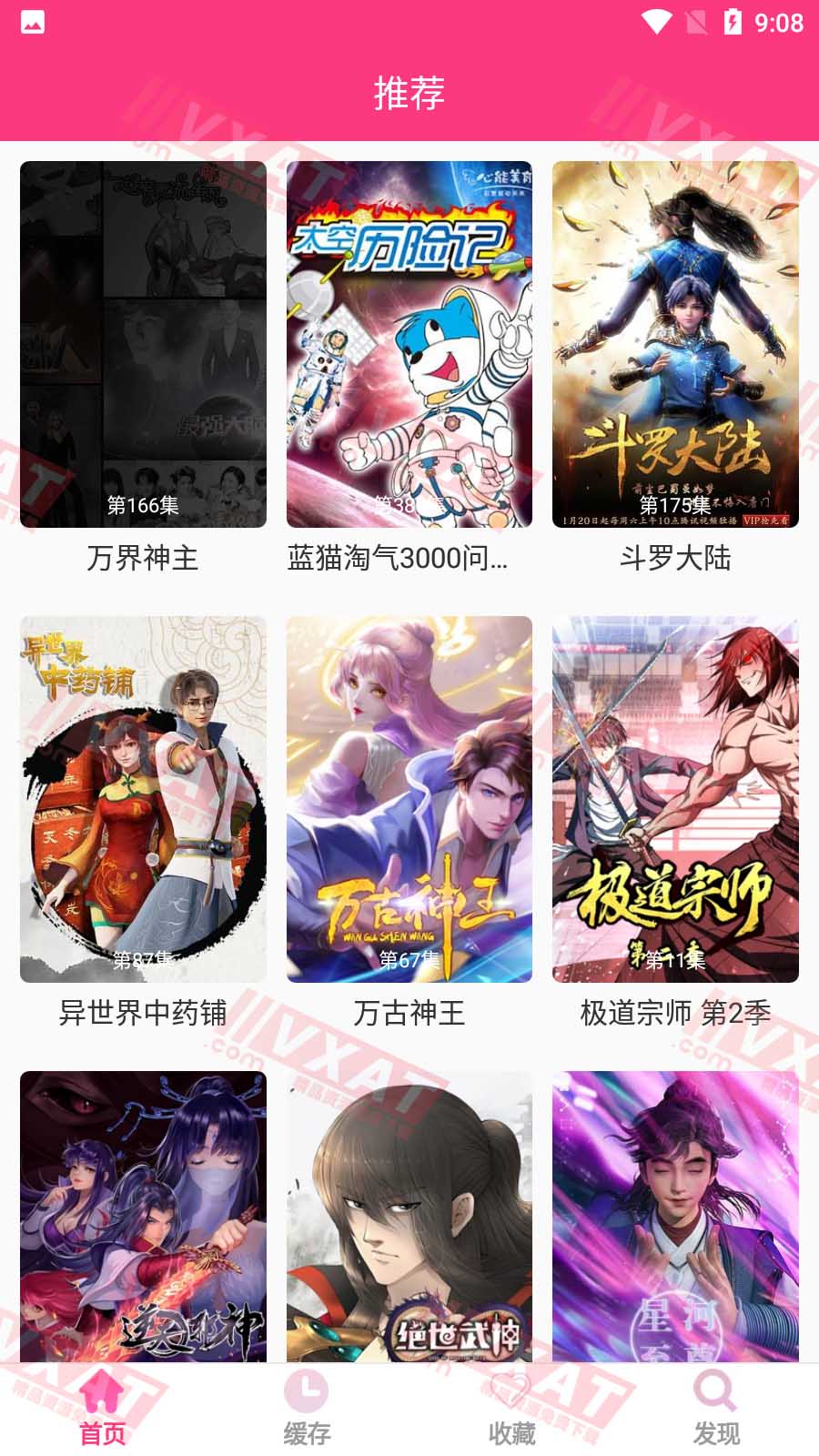Image resolution: width=819 pixels, height=1456 pixels.
Task: Open 万界神主 via its title text
Action: point(144,559)
